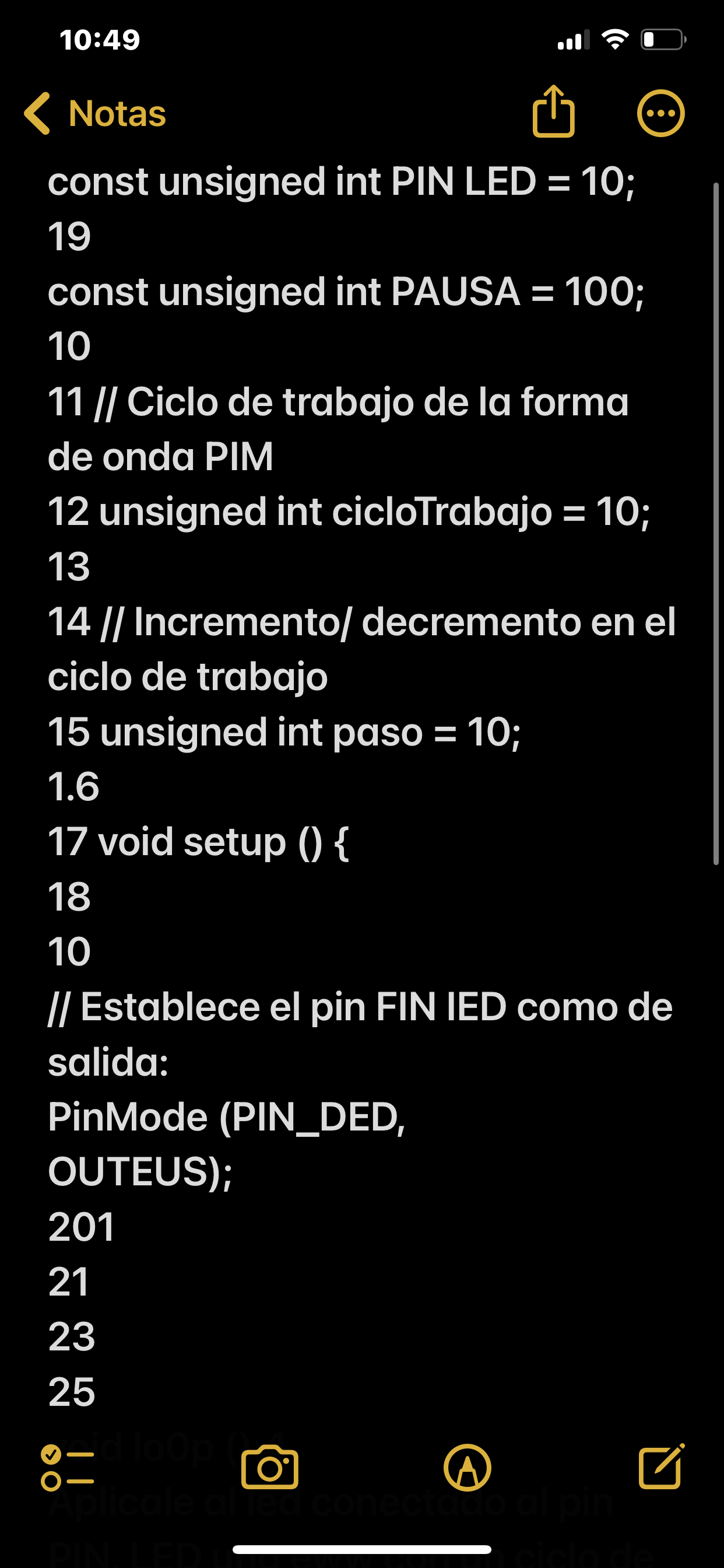Create a new note

click(x=660, y=1467)
